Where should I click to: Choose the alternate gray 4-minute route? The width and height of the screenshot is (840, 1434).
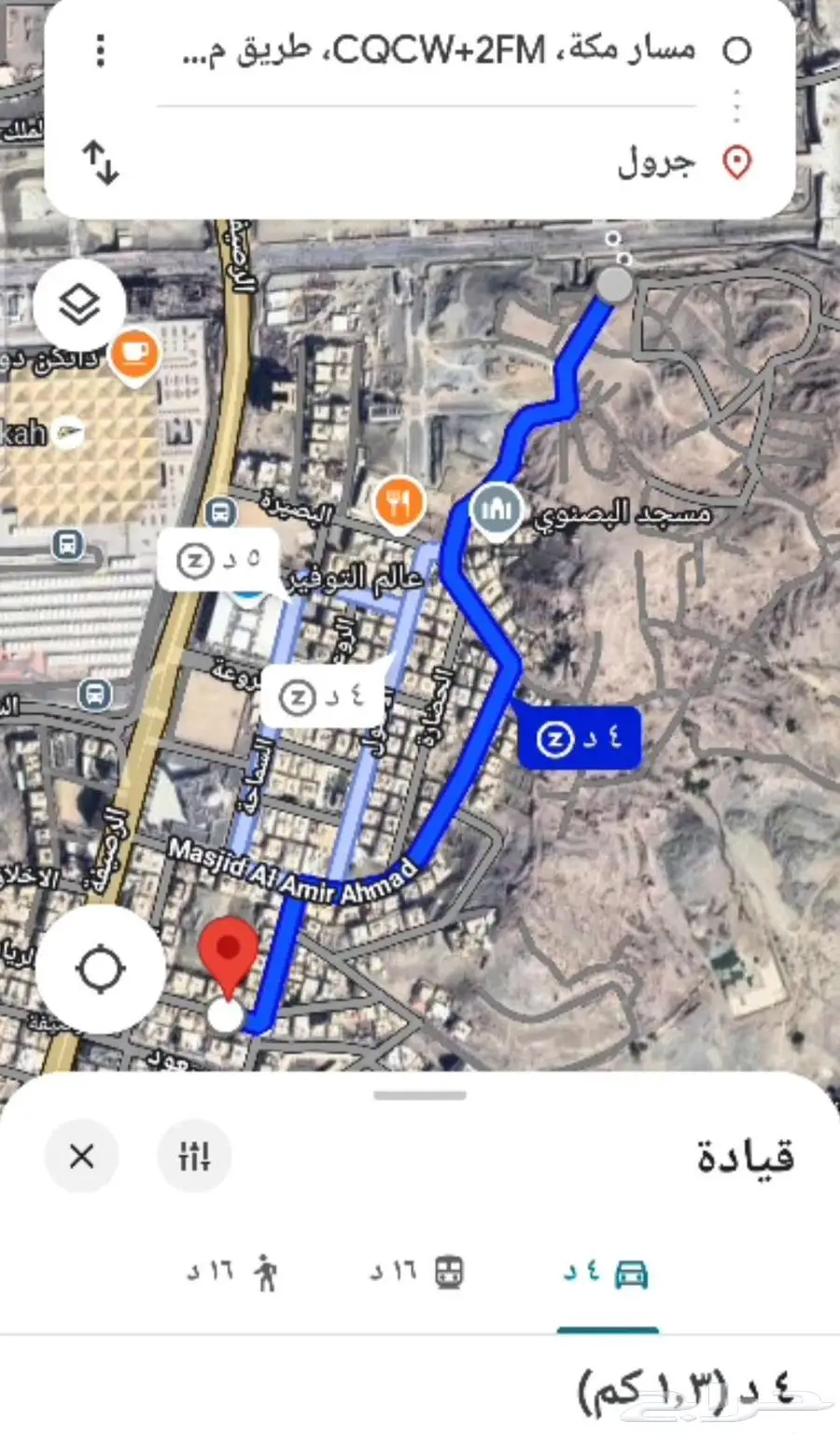click(x=322, y=696)
